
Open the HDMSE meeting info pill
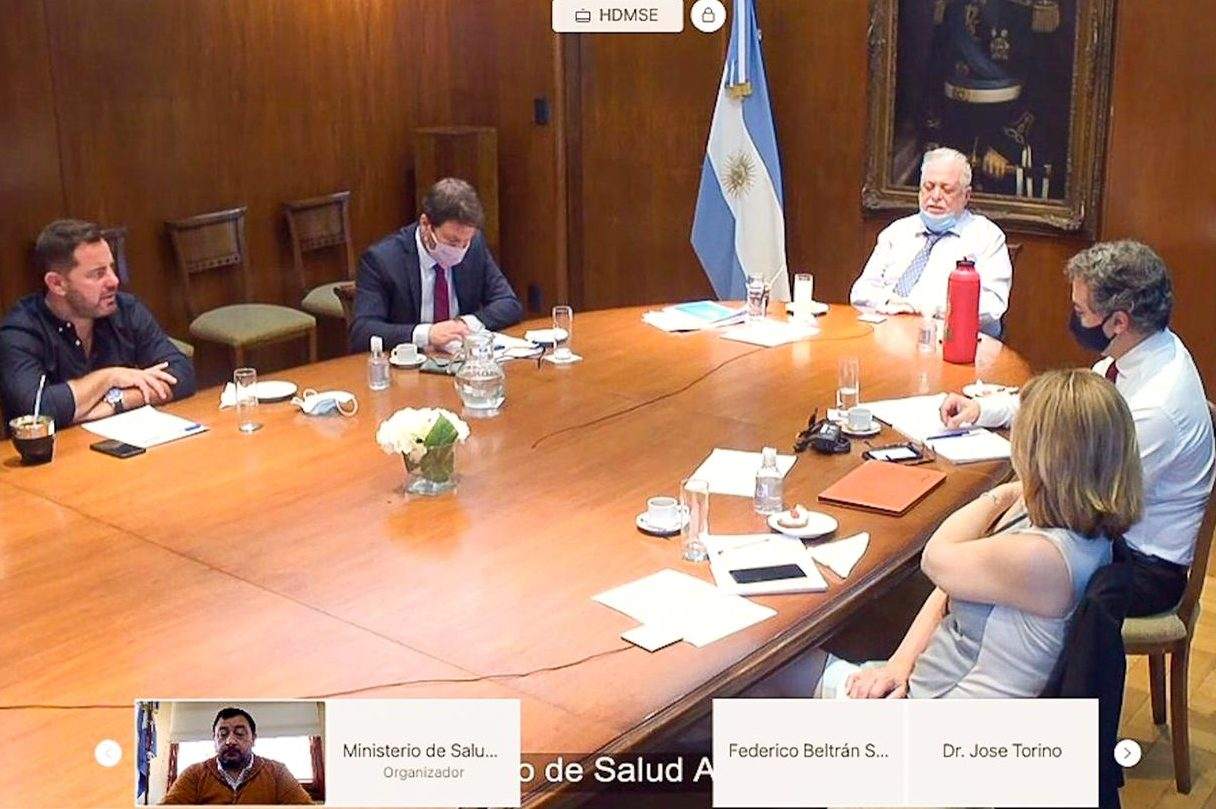pyautogui.click(x=617, y=15)
